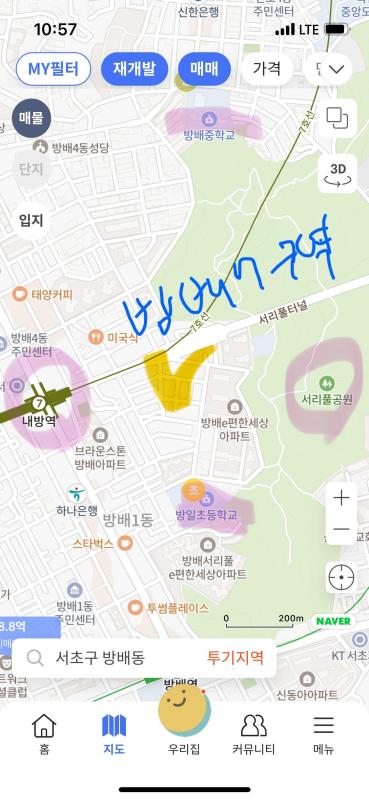
Task: Go to the 홈 tab
Action: 44,733
